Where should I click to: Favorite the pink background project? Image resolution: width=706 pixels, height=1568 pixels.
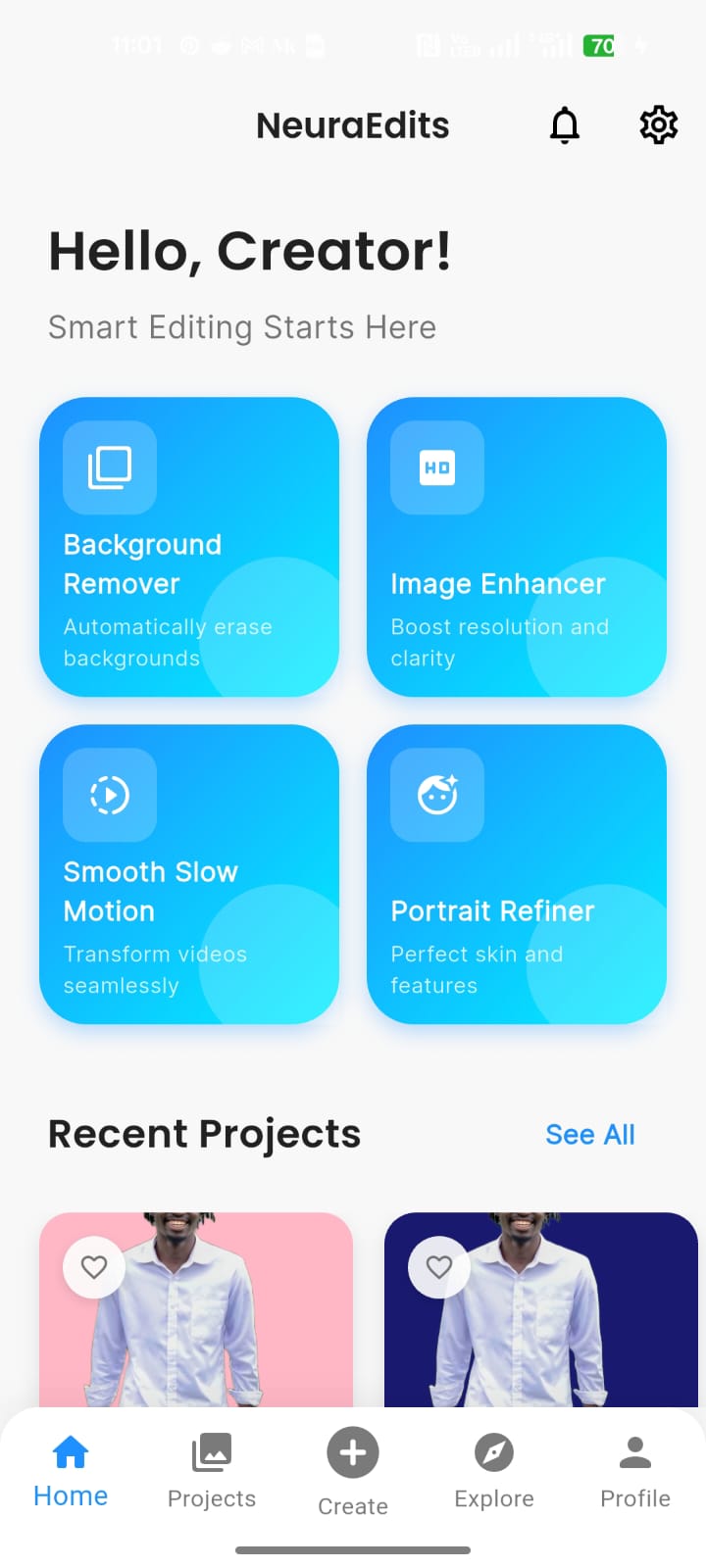tap(93, 1266)
